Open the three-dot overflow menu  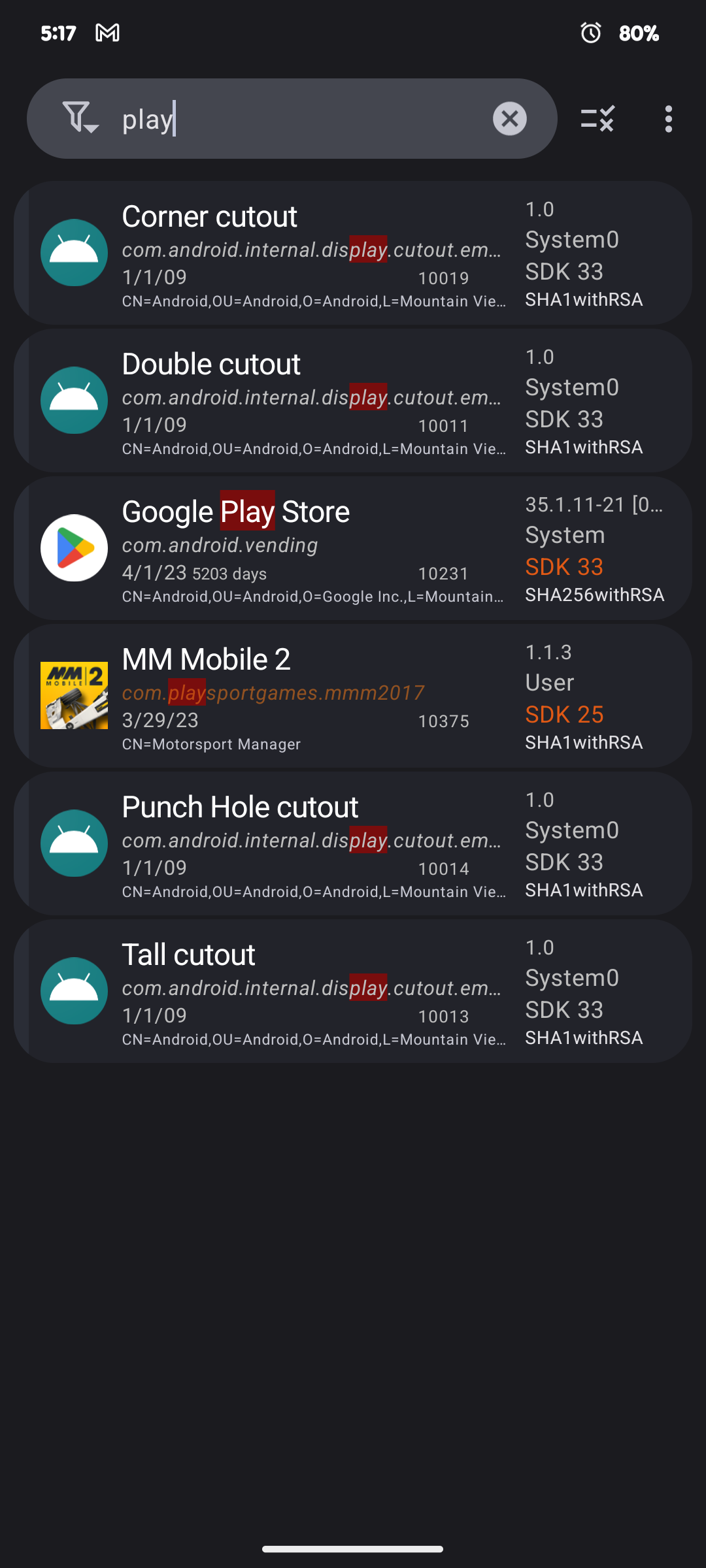(x=668, y=118)
